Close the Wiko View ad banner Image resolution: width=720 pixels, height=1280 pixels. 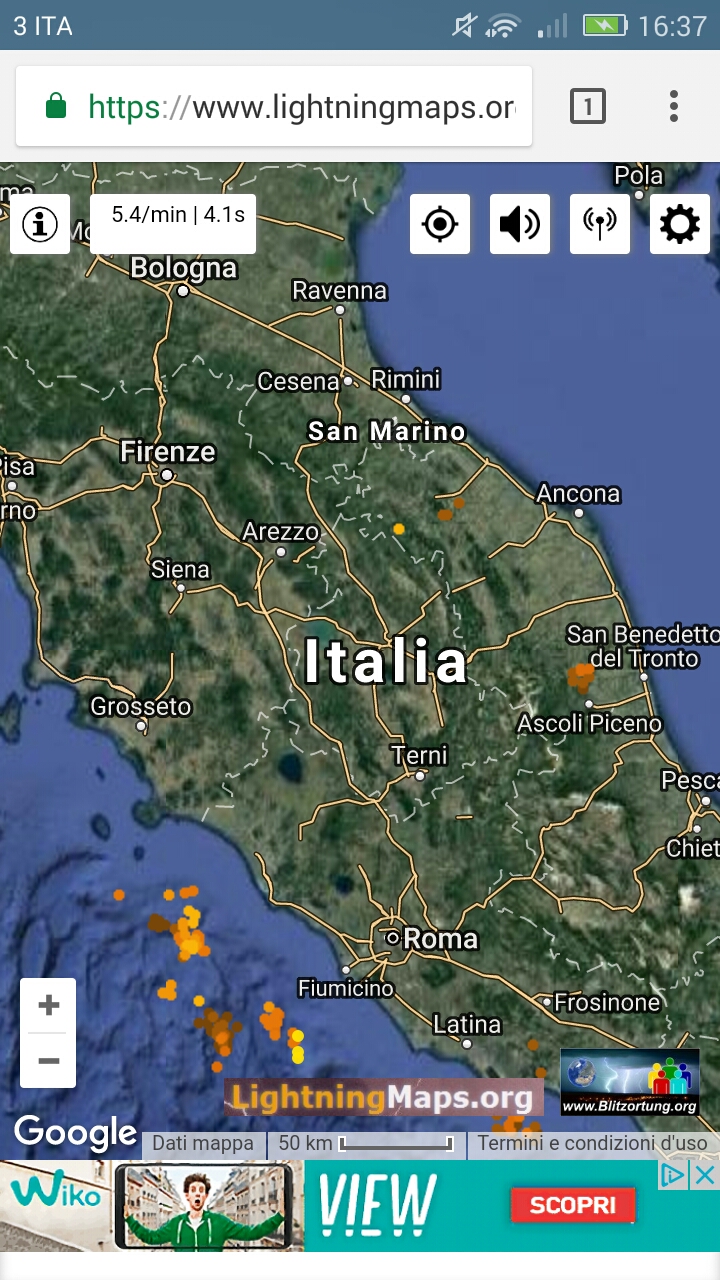[705, 1175]
